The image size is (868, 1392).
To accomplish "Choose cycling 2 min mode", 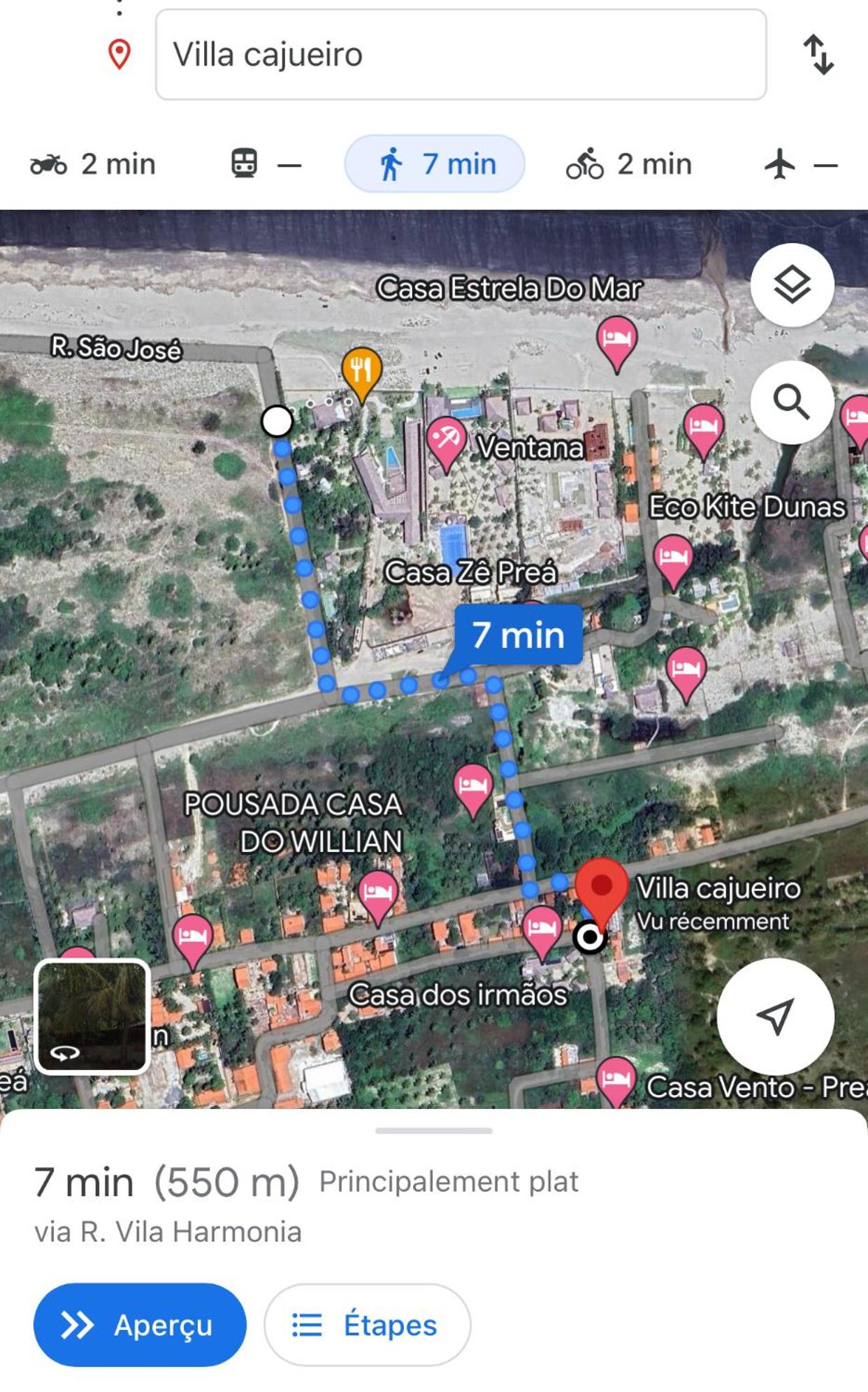I will tap(629, 164).
